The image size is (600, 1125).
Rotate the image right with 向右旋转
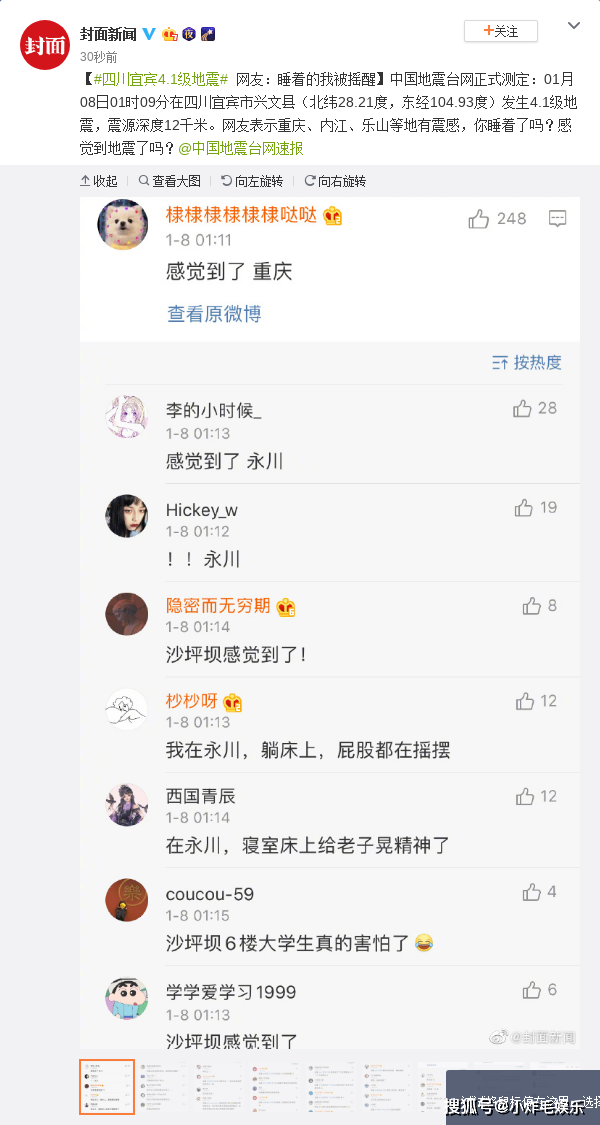(335, 181)
